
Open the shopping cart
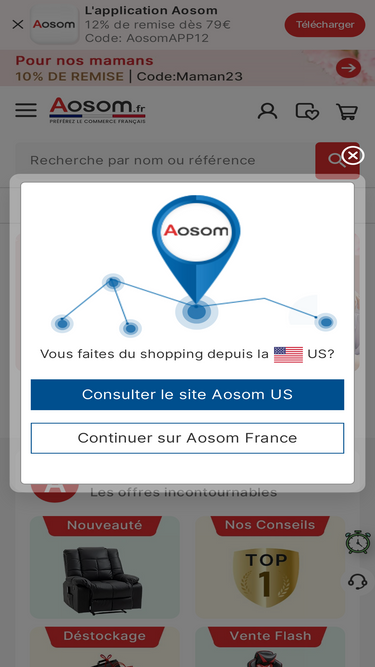pos(347,111)
